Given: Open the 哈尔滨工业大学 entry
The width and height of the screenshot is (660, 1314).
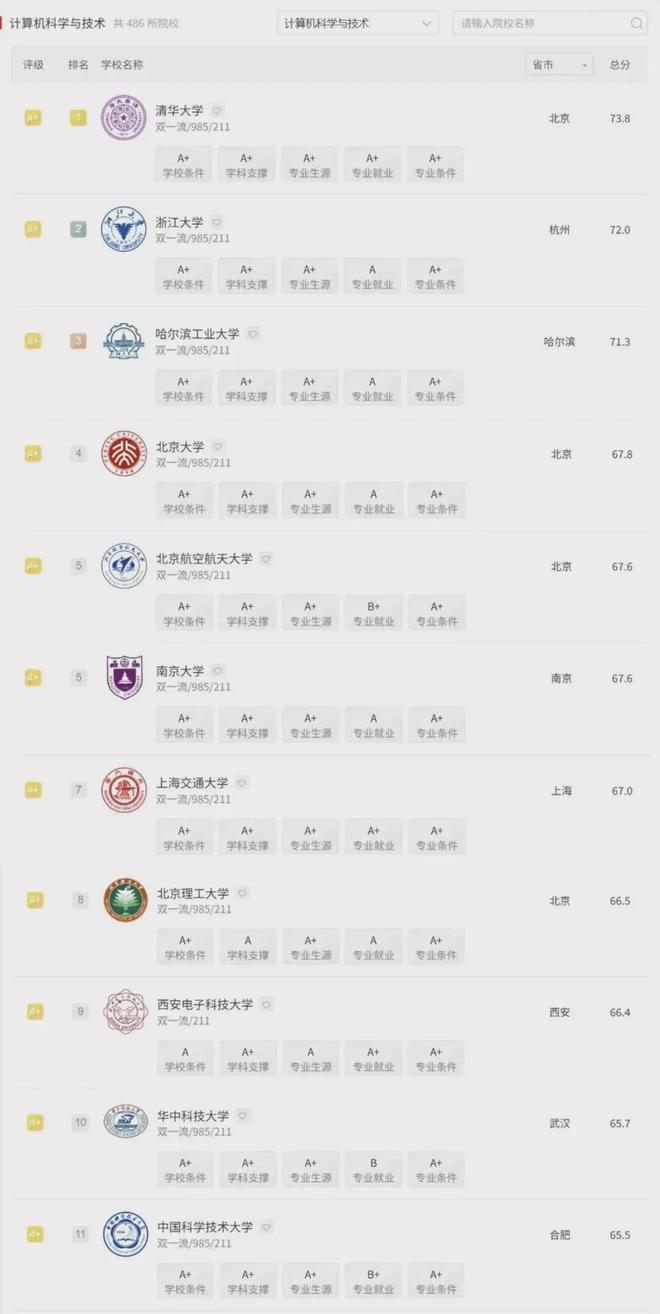Looking at the screenshot, I should (x=198, y=334).
